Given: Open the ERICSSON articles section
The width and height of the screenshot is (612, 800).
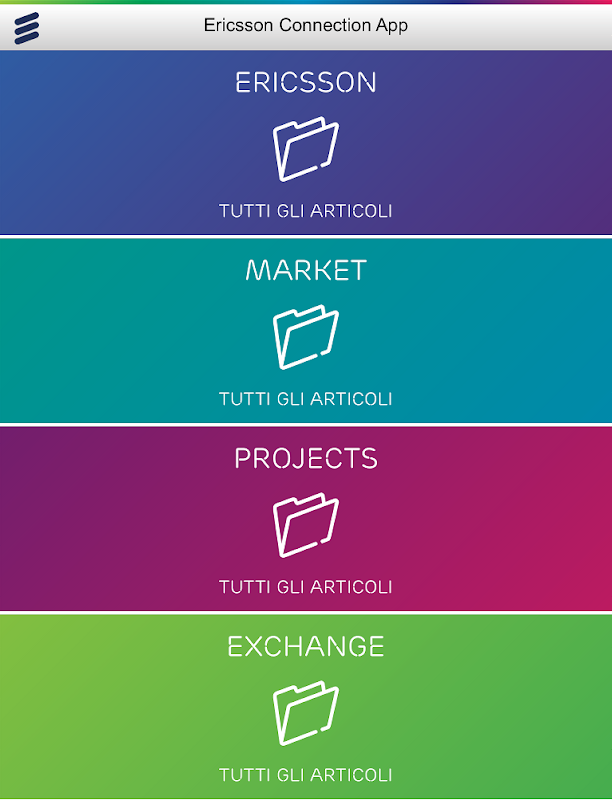Looking at the screenshot, I should (x=306, y=142).
